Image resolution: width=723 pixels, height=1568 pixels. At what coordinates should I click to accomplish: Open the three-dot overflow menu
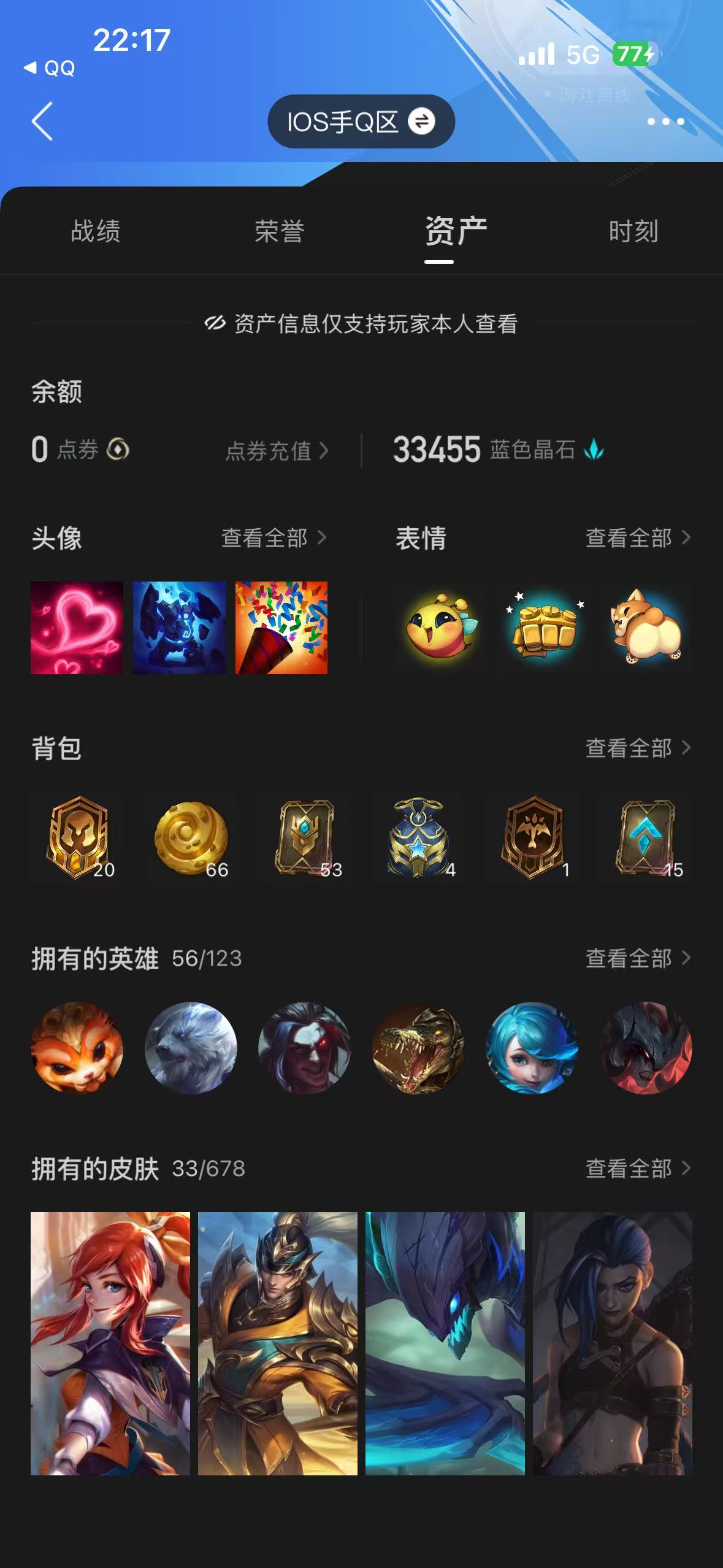click(x=665, y=121)
